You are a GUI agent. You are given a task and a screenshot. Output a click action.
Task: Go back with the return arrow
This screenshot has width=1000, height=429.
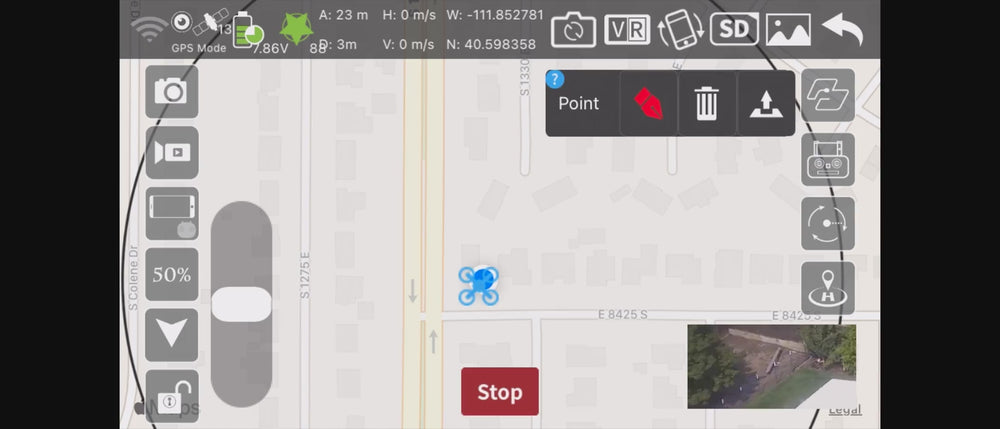842,29
